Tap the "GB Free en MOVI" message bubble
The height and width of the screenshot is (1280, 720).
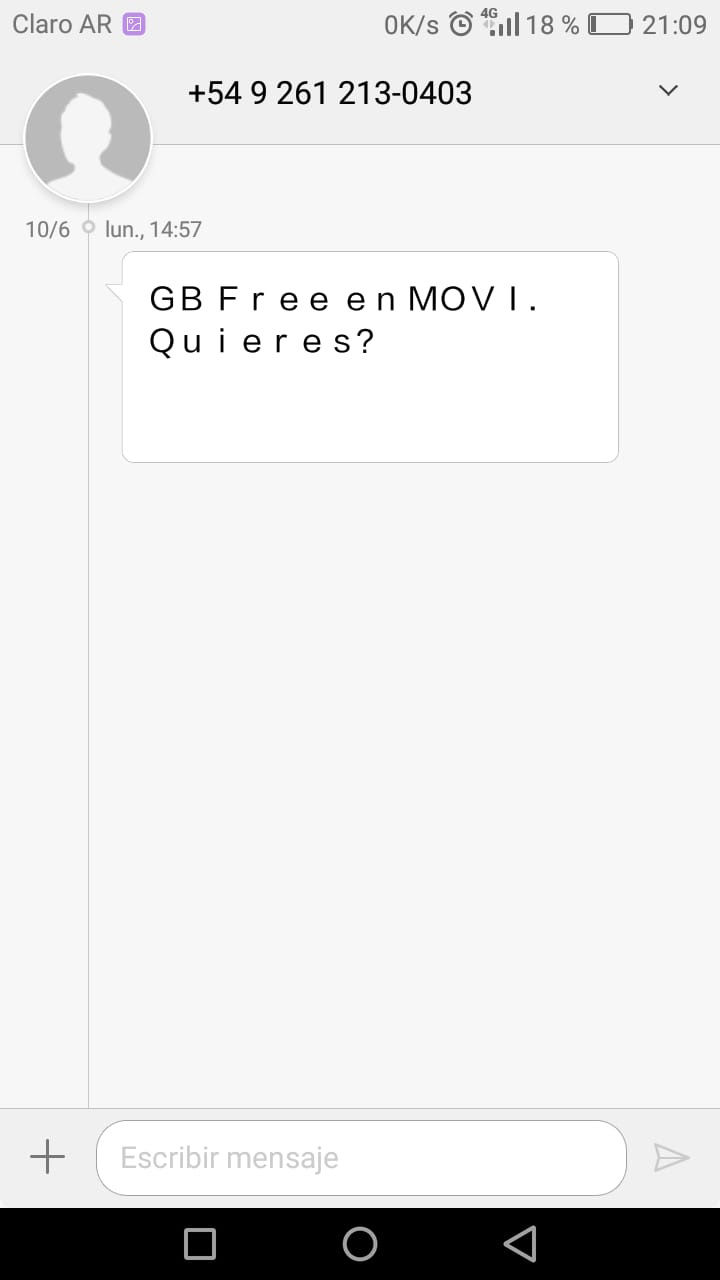pos(369,357)
